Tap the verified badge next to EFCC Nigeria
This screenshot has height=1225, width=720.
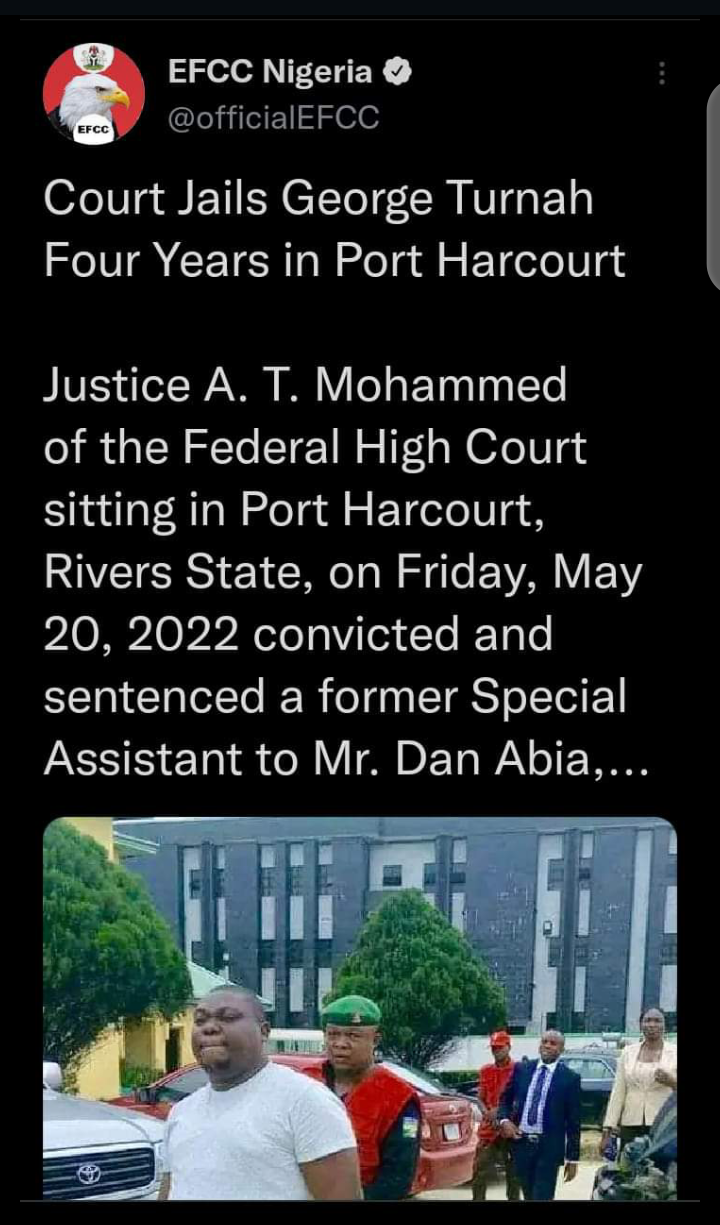[399, 70]
